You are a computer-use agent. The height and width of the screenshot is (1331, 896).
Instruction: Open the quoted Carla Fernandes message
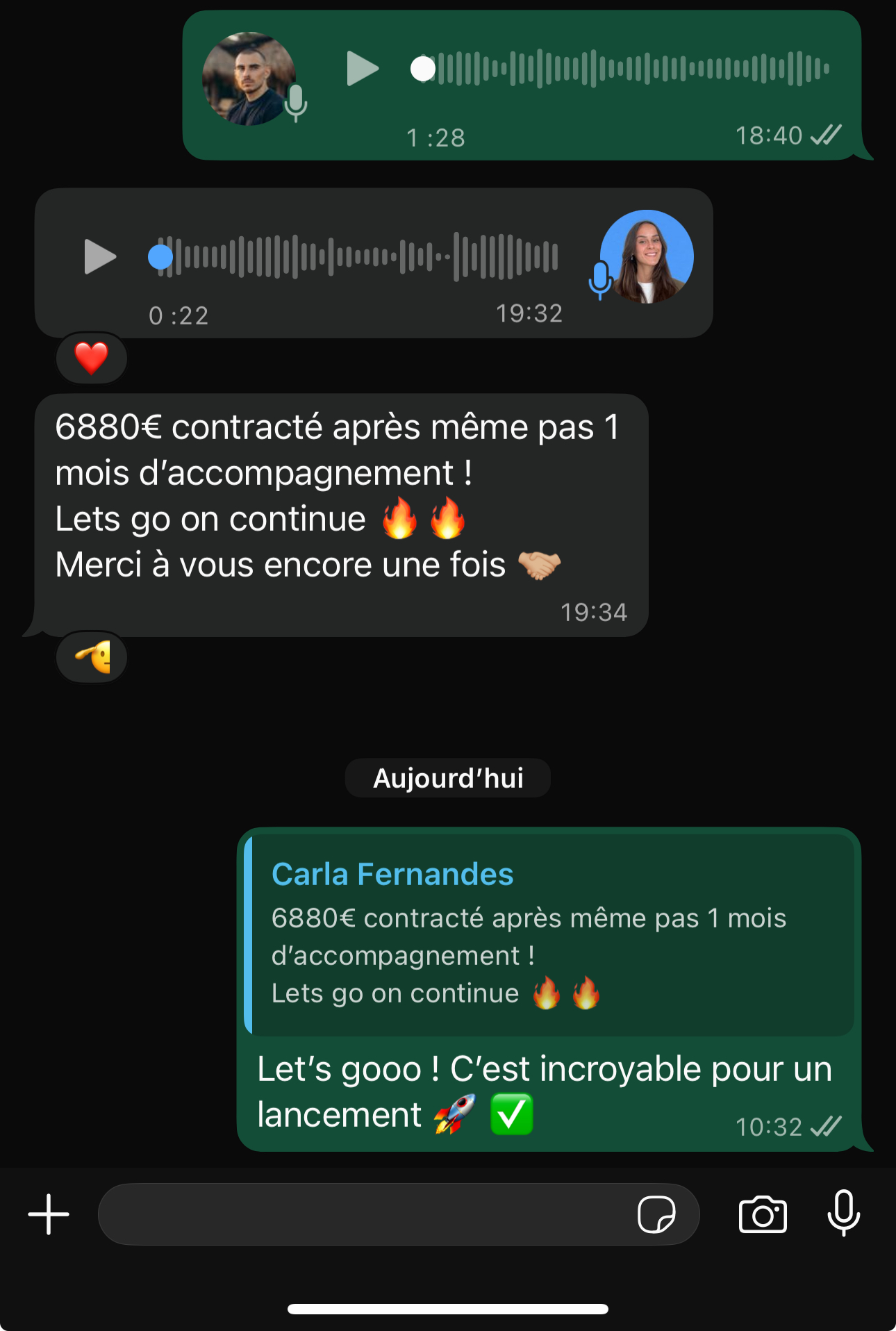coord(549,934)
